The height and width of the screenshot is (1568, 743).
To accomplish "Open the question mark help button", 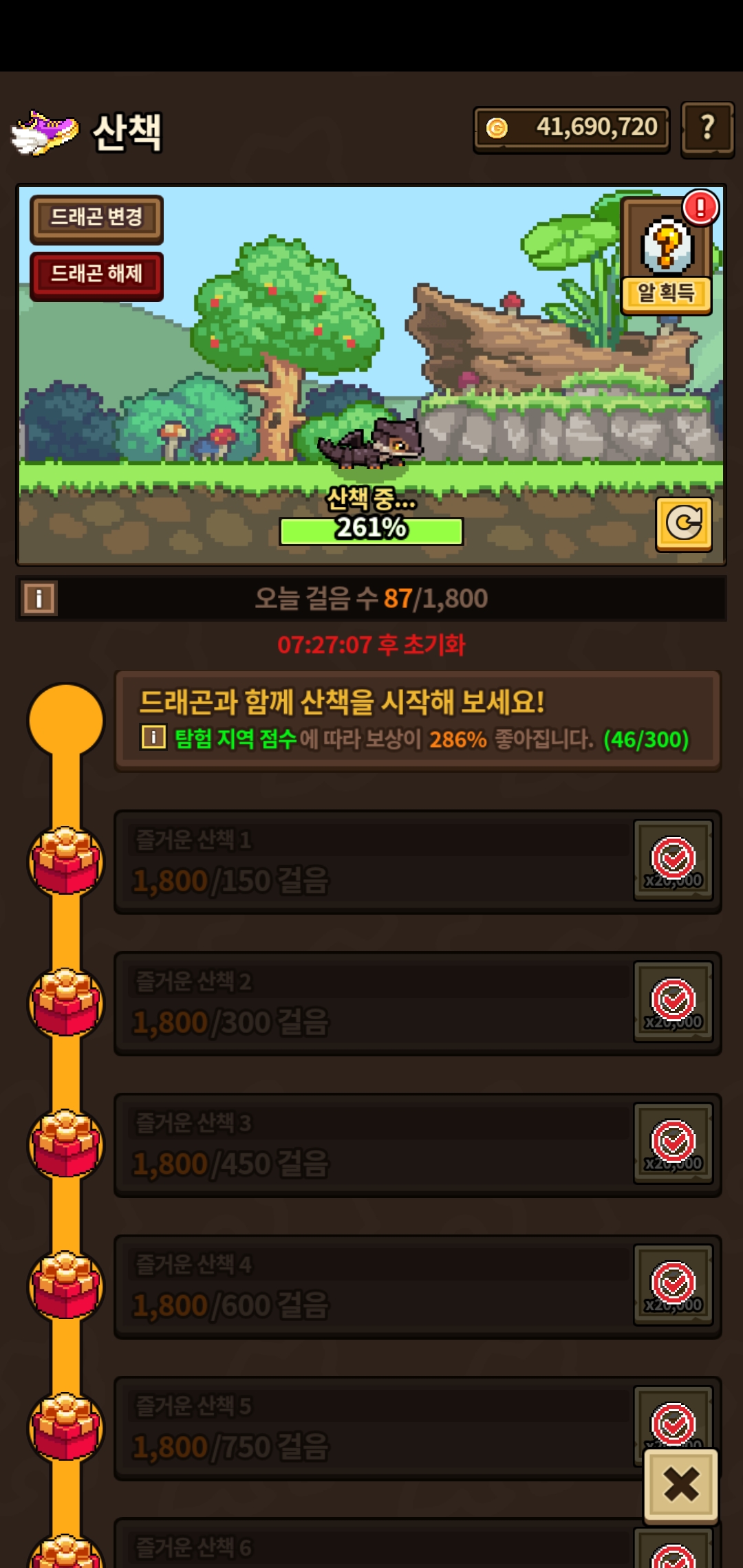I will (x=707, y=129).
